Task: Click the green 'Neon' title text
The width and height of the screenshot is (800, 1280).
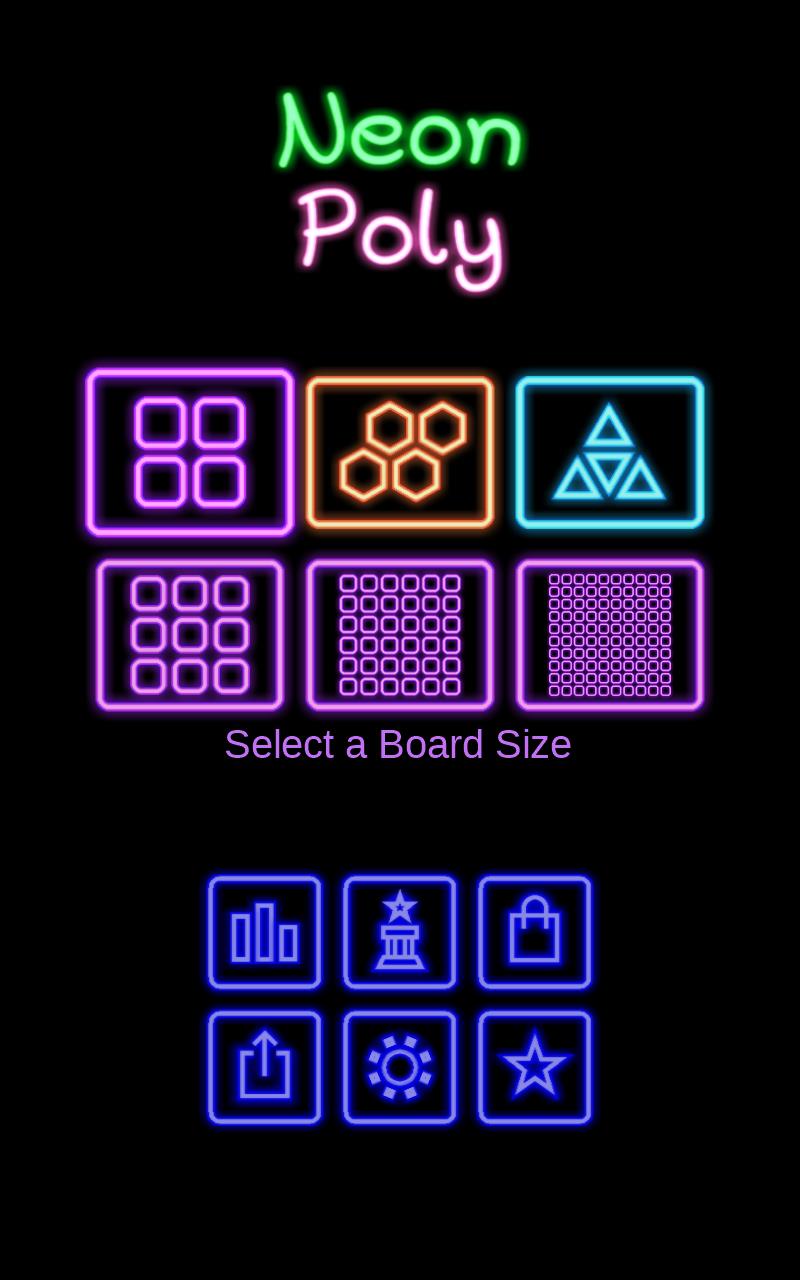Action: coord(399,130)
